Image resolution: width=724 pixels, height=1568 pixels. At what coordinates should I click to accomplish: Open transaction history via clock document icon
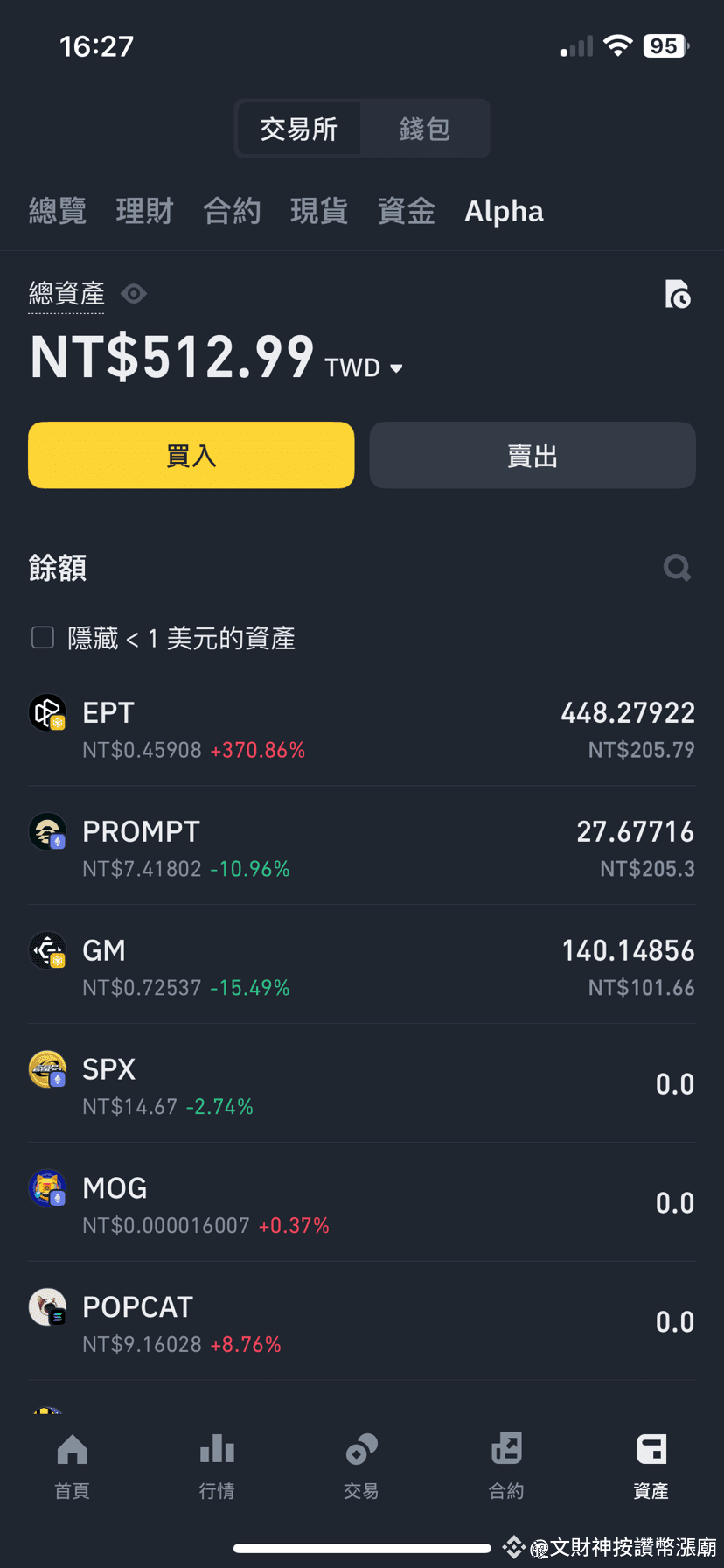(679, 295)
